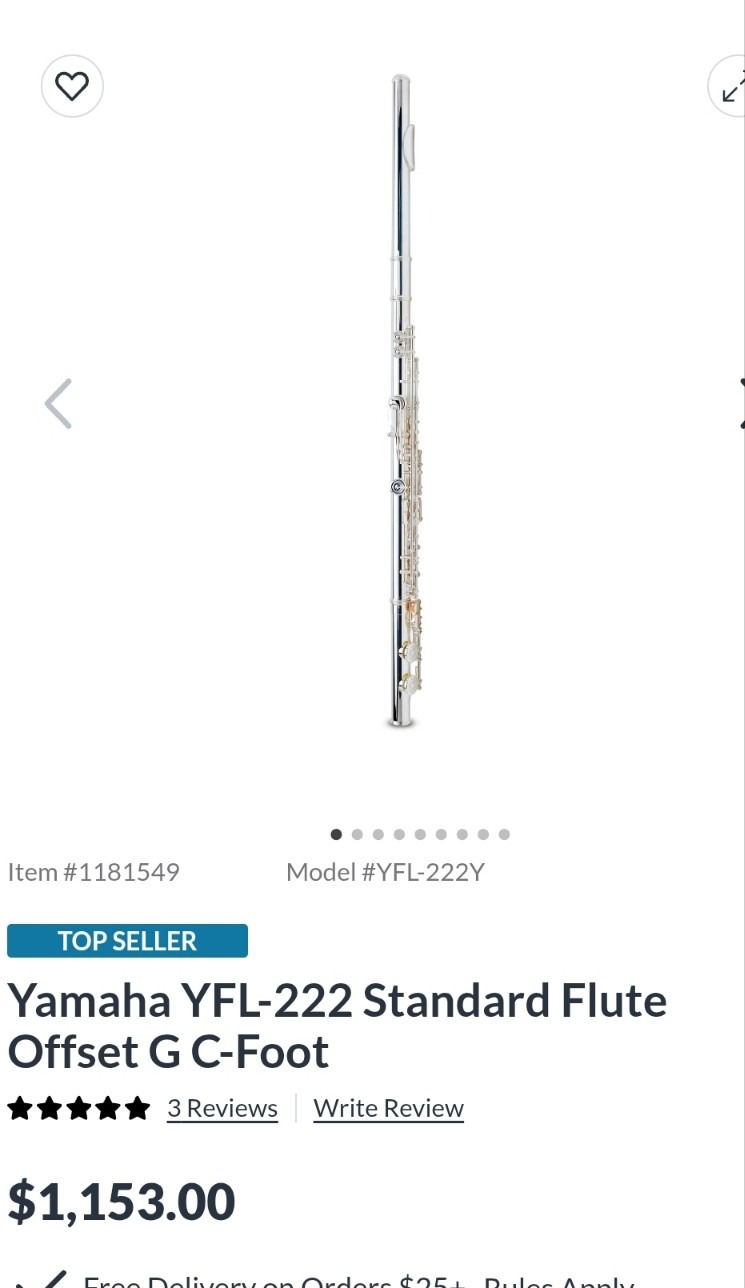Open the Yamaha flute product photo
This screenshot has height=1288, width=745.
click(403, 400)
